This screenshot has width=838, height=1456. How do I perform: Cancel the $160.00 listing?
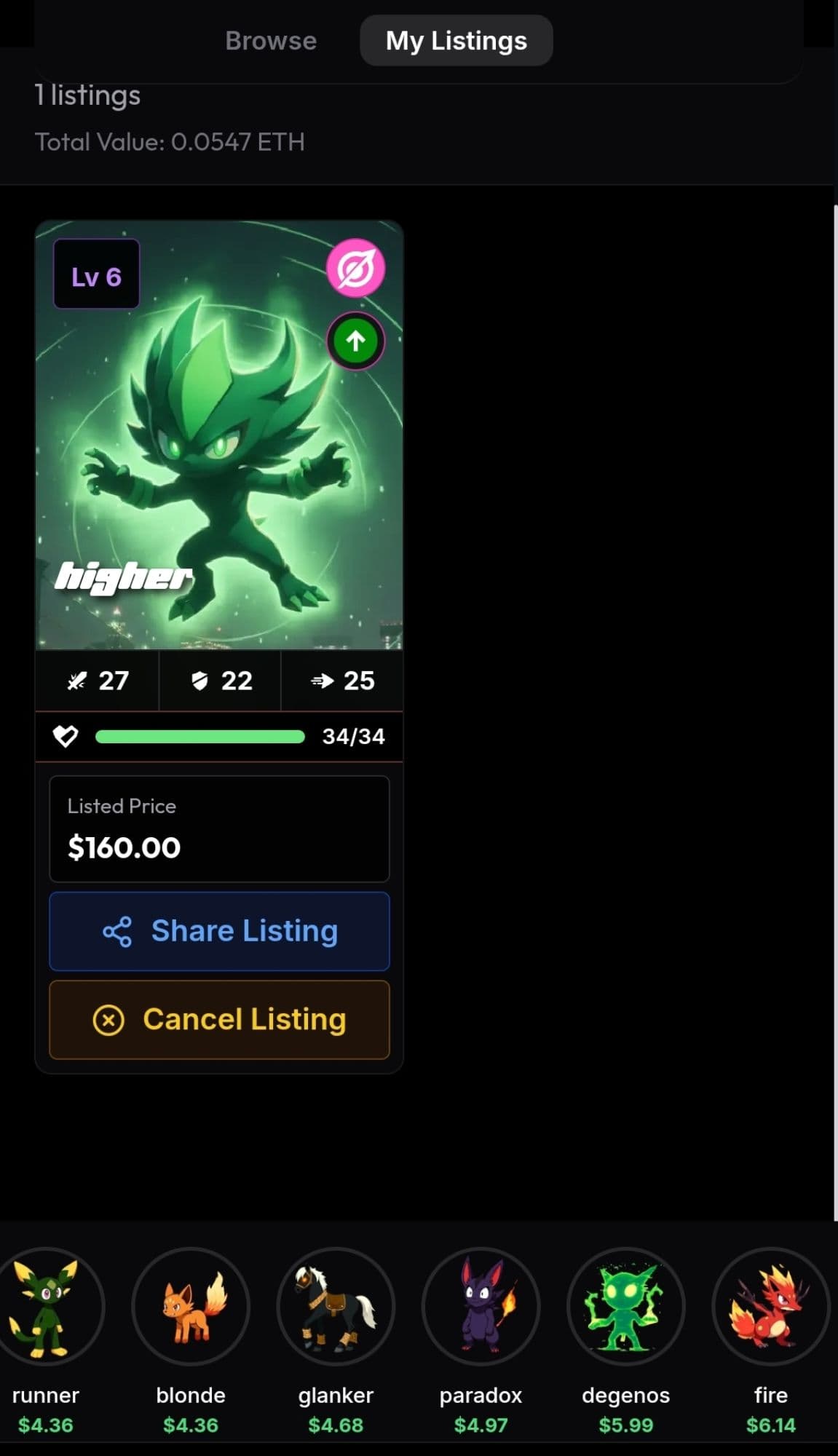coord(219,1019)
